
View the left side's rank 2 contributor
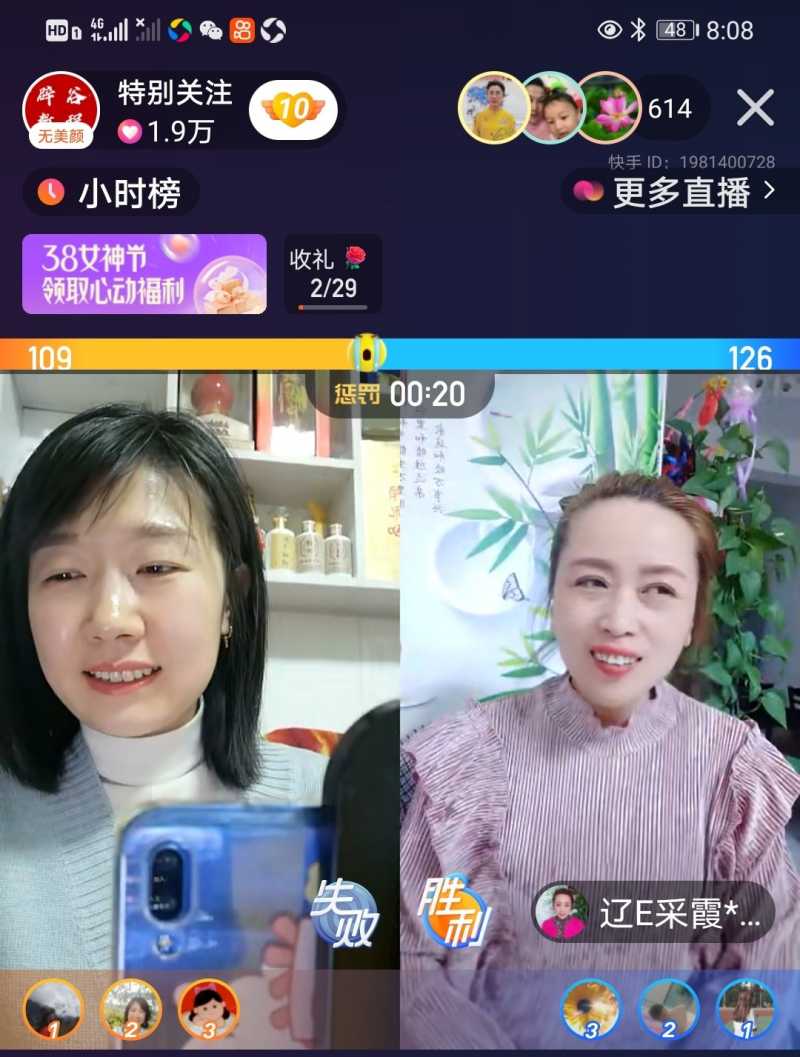click(x=131, y=1008)
